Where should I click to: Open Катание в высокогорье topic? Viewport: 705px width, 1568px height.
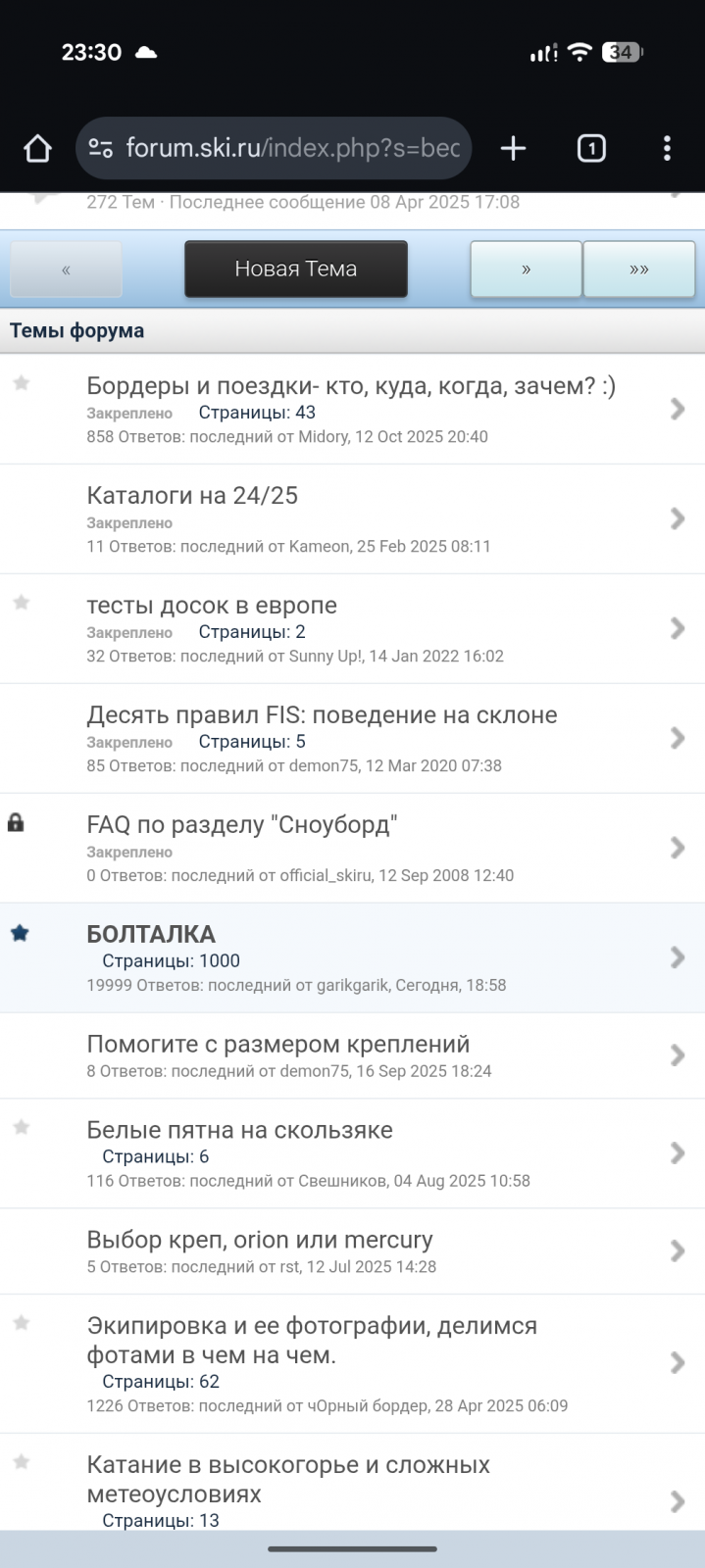288,1479
